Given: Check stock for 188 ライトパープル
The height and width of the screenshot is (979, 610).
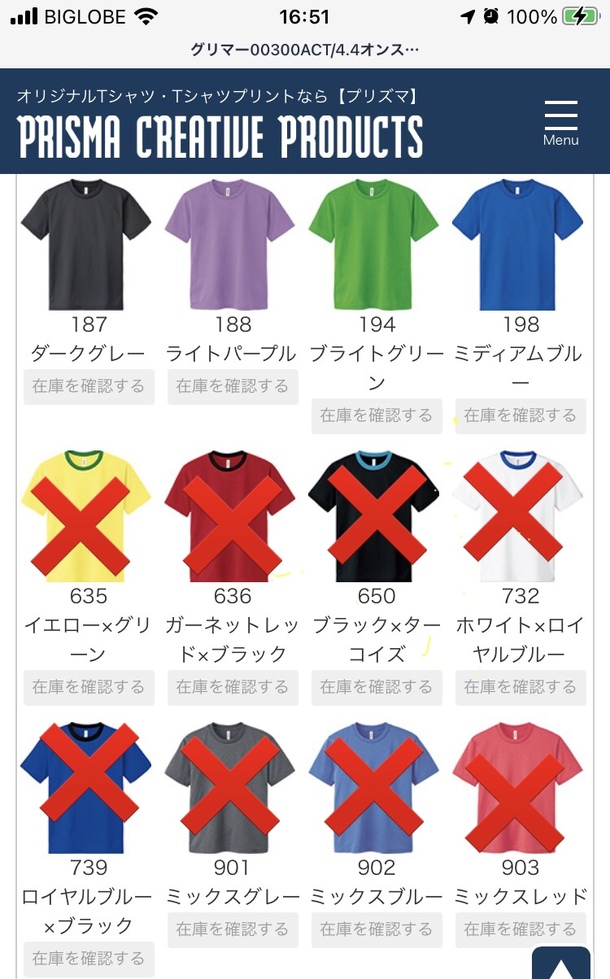Looking at the screenshot, I should coord(233,386).
